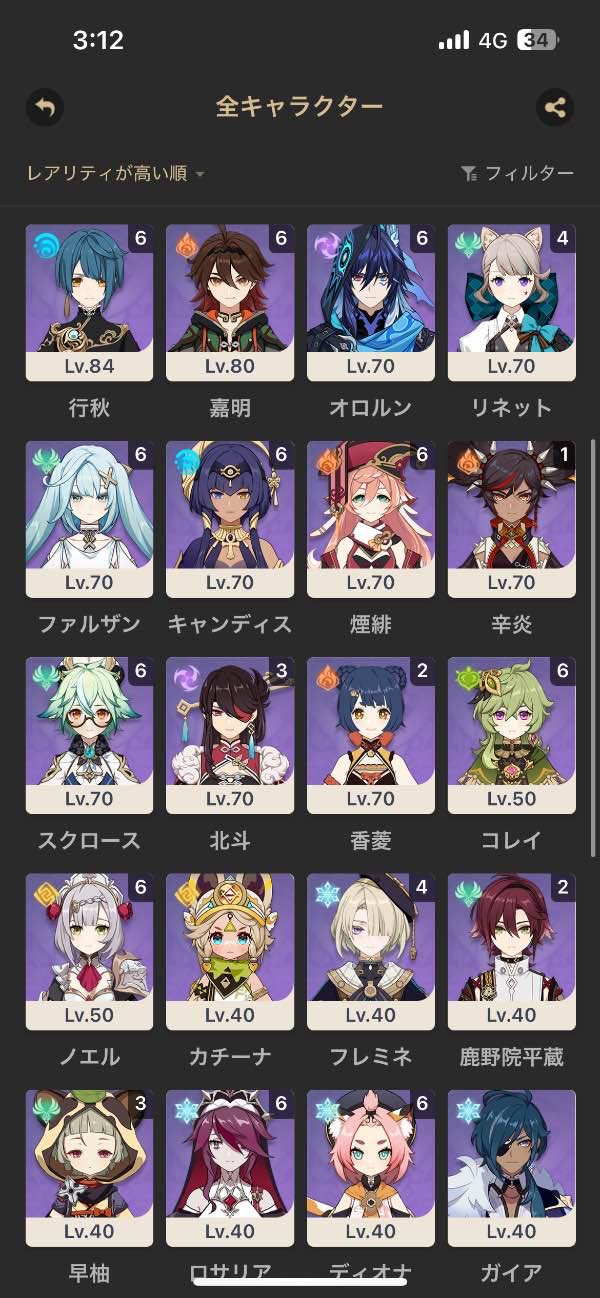Screen dimensions: 600x1298
Task: Open the フィルター filter options
Action: click(x=518, y=174)
